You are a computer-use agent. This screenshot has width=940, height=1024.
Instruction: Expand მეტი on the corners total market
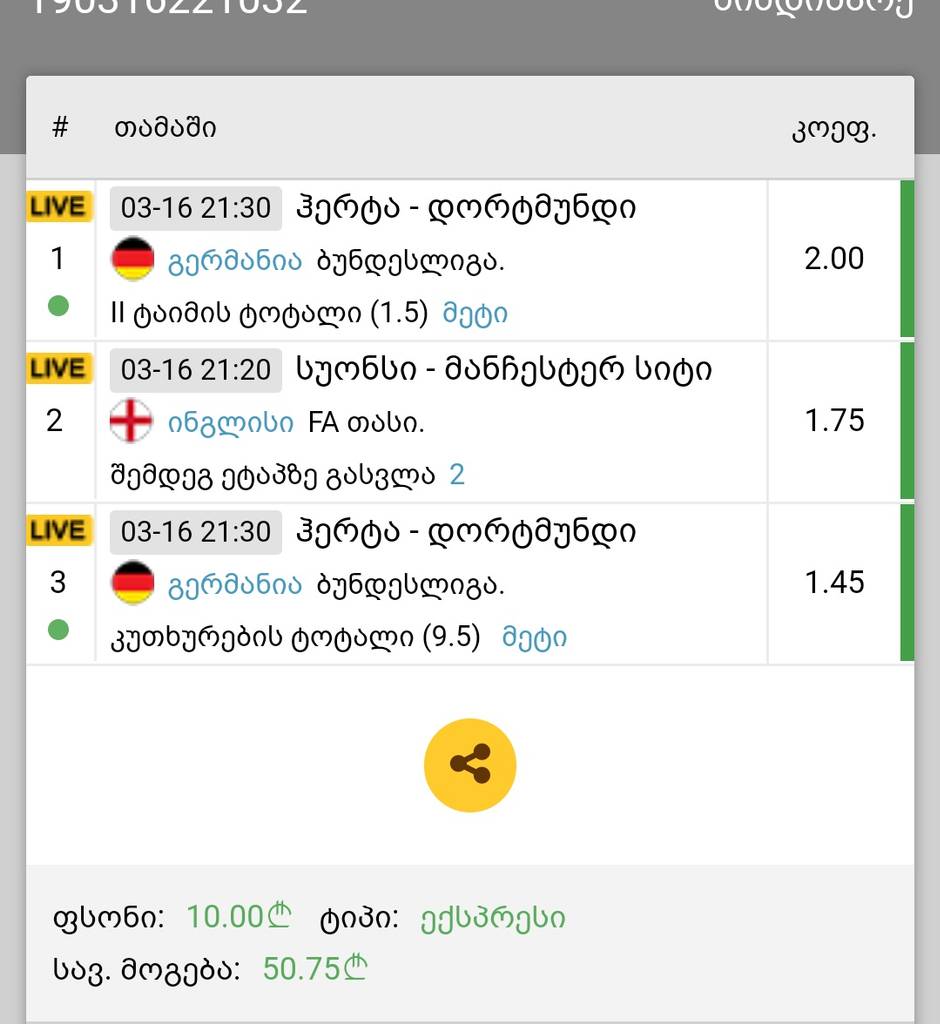click(535, 637)
